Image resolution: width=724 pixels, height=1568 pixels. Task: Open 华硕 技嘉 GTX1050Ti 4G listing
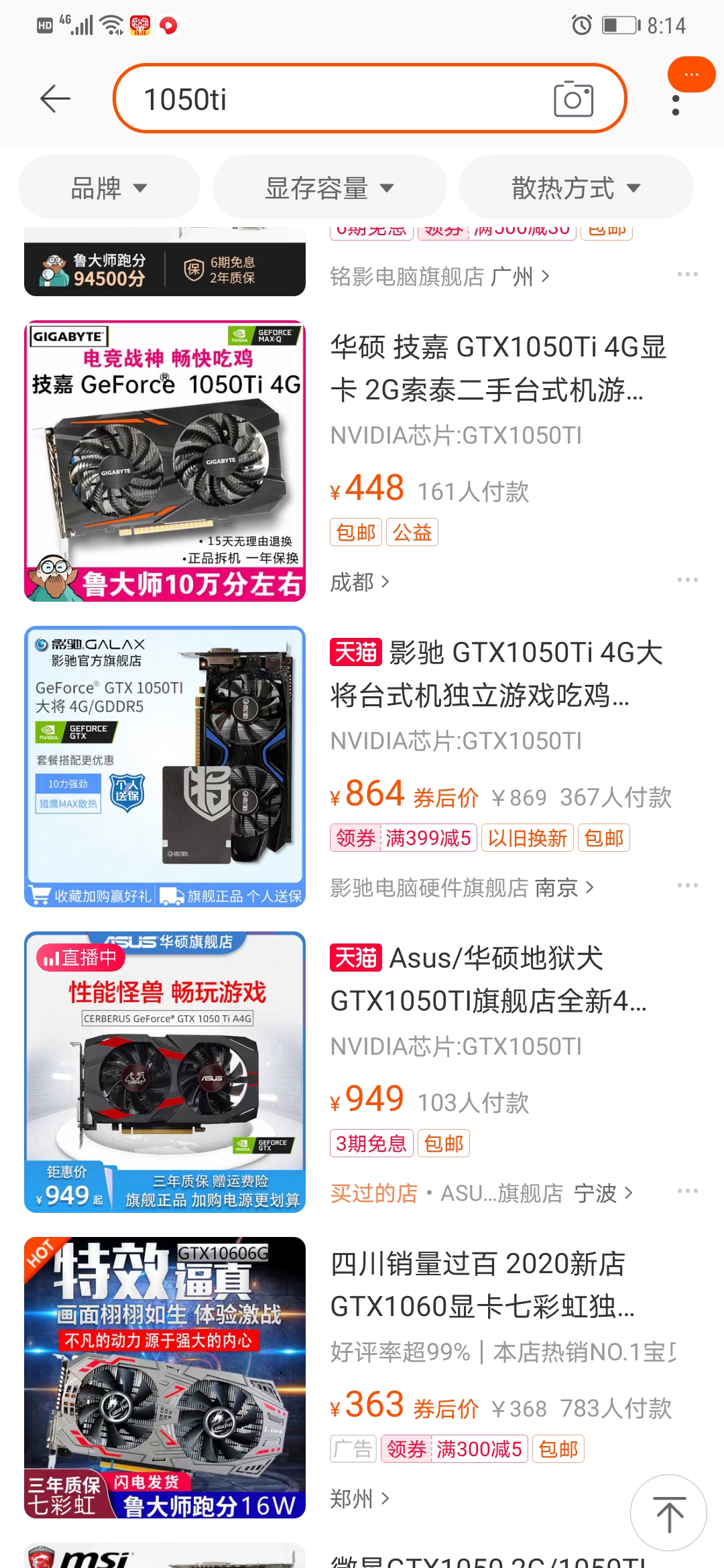point(498,369)
